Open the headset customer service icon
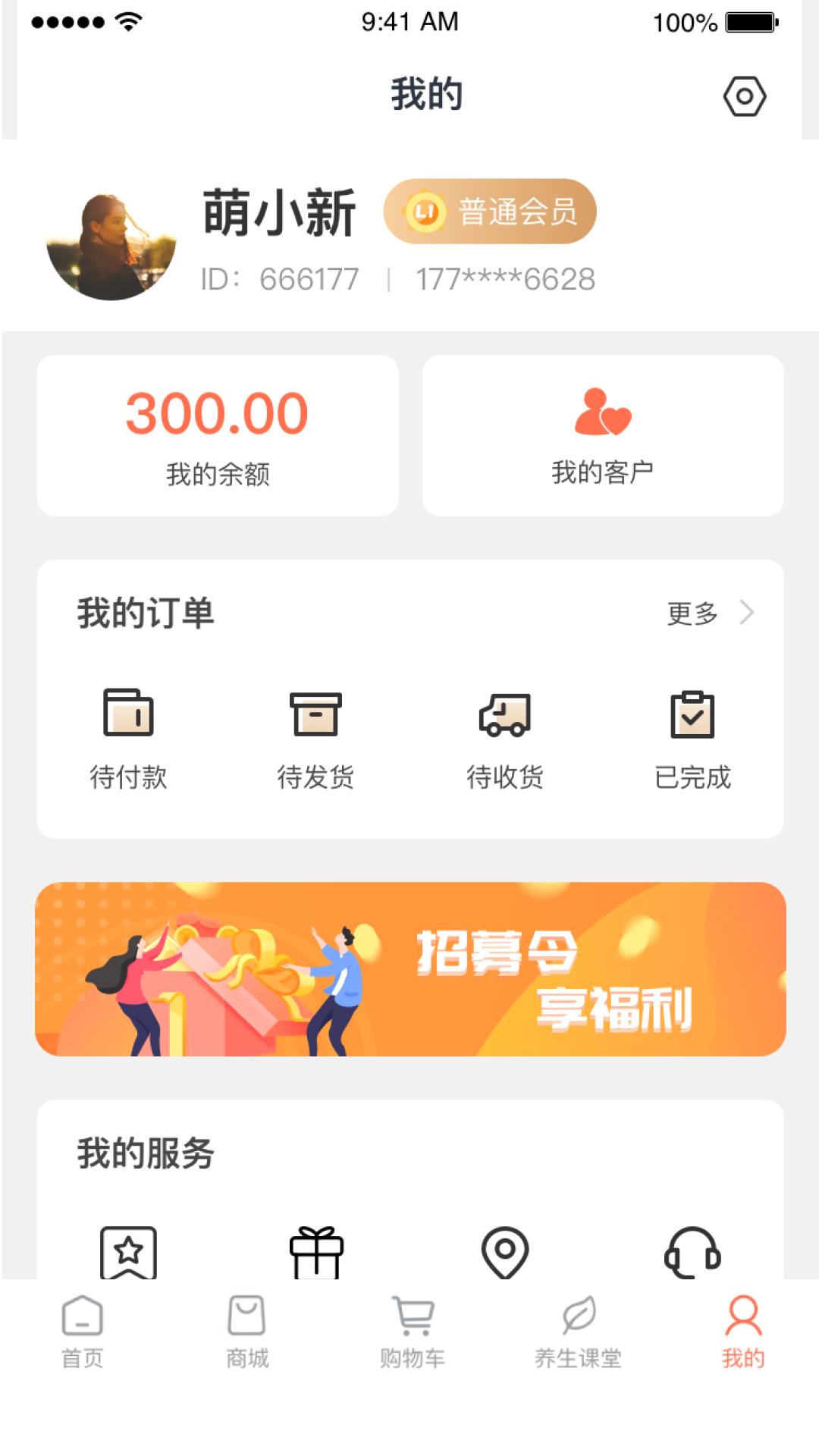Viewport: 819px width, 1456px height. pyautogui.click(x=692, y=1253)
